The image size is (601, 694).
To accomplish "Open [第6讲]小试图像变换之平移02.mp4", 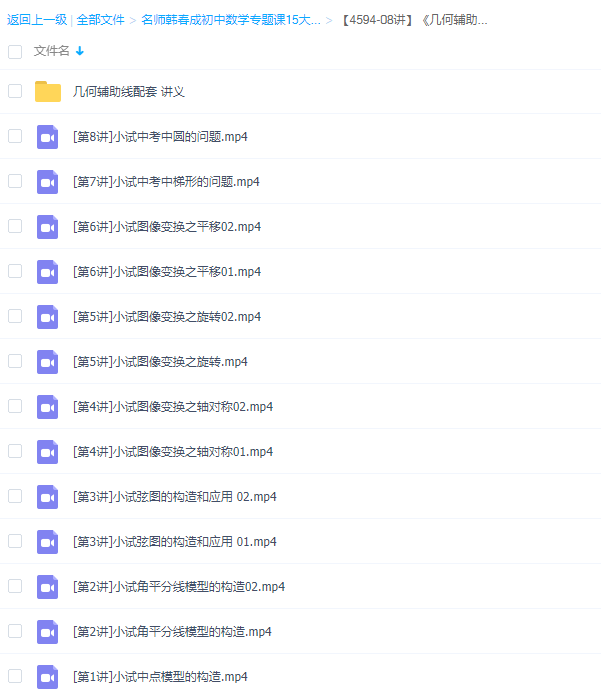I will (167, 227).
